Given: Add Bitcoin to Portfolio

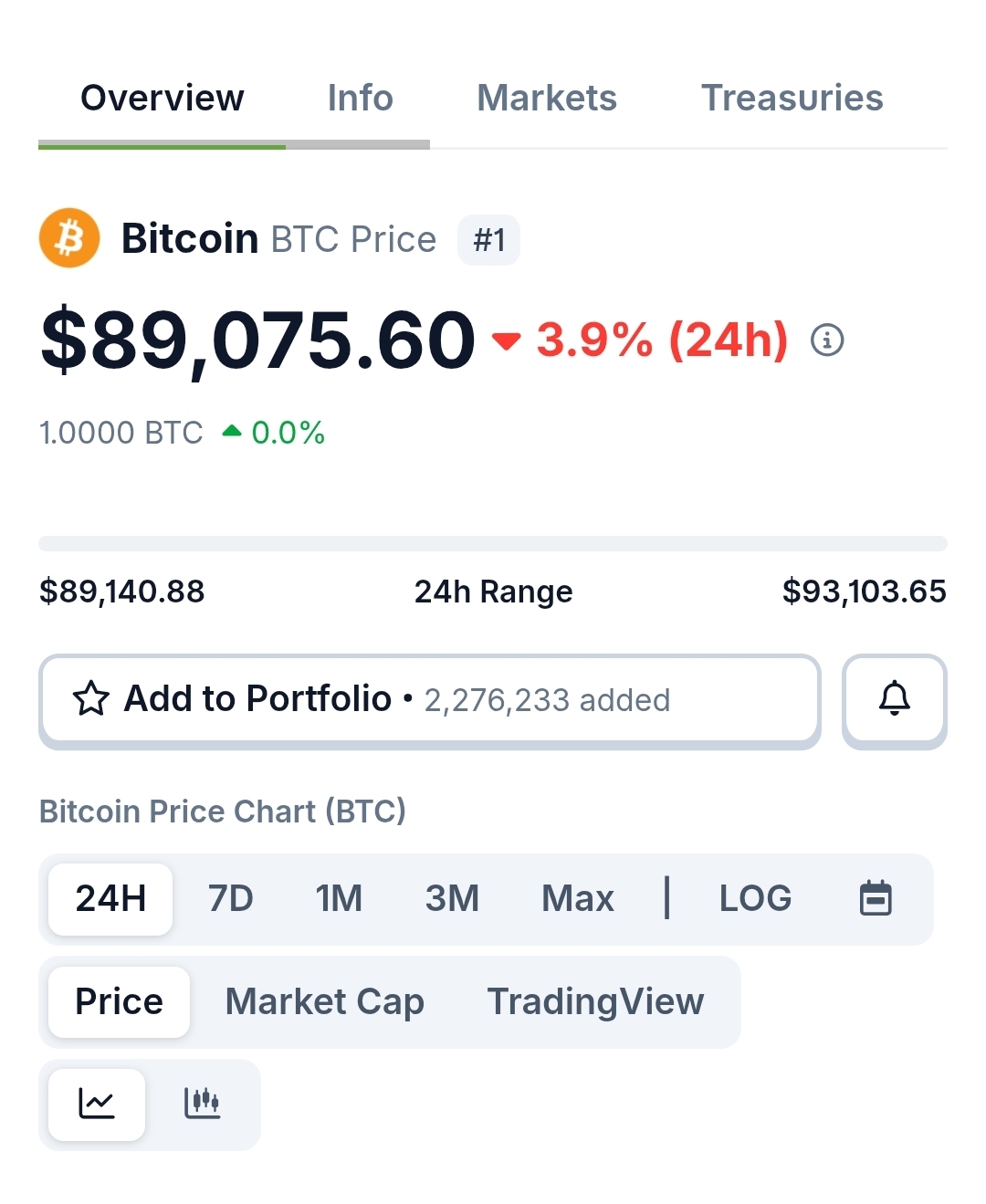Looking at the screenshot, I should click(429, 700).
